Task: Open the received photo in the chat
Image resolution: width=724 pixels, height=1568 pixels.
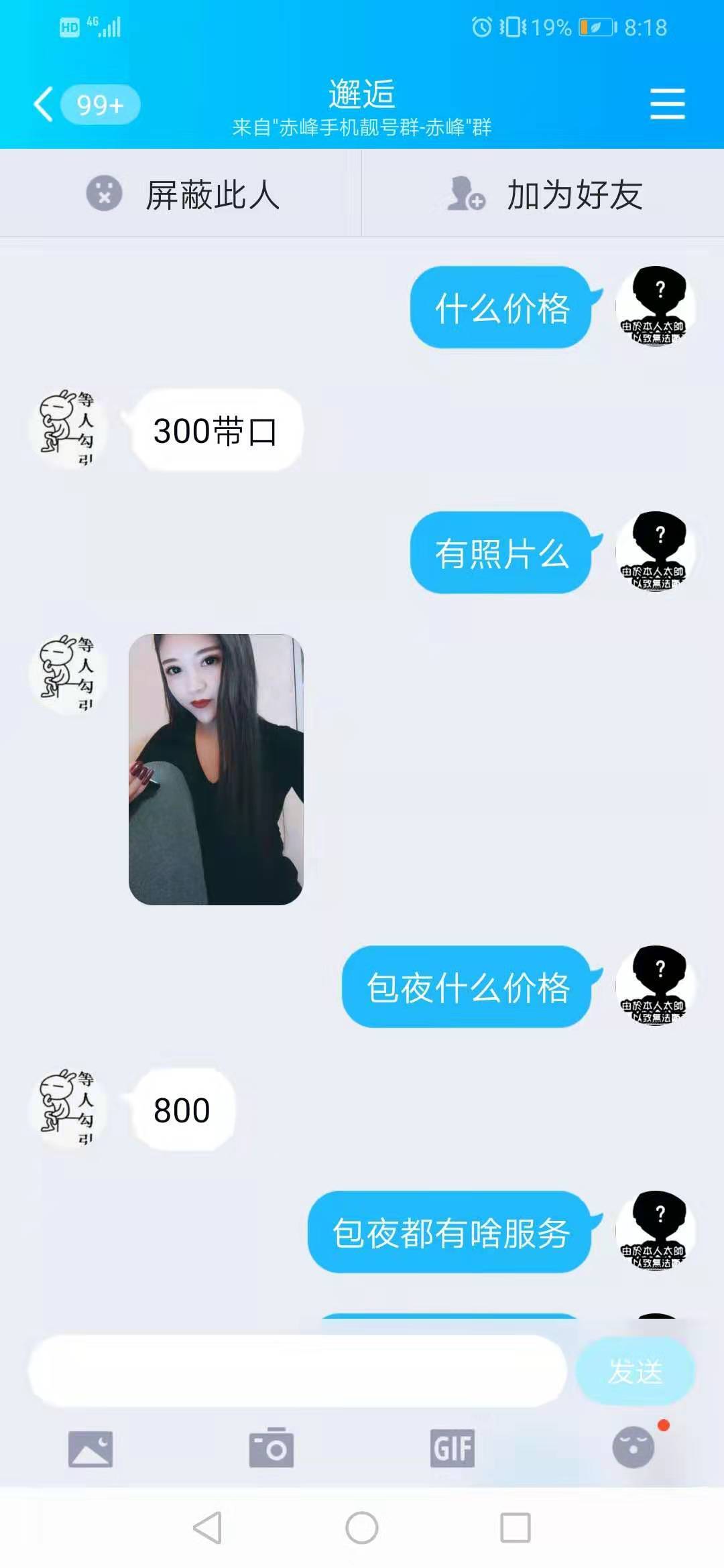Action: point(215,769)
